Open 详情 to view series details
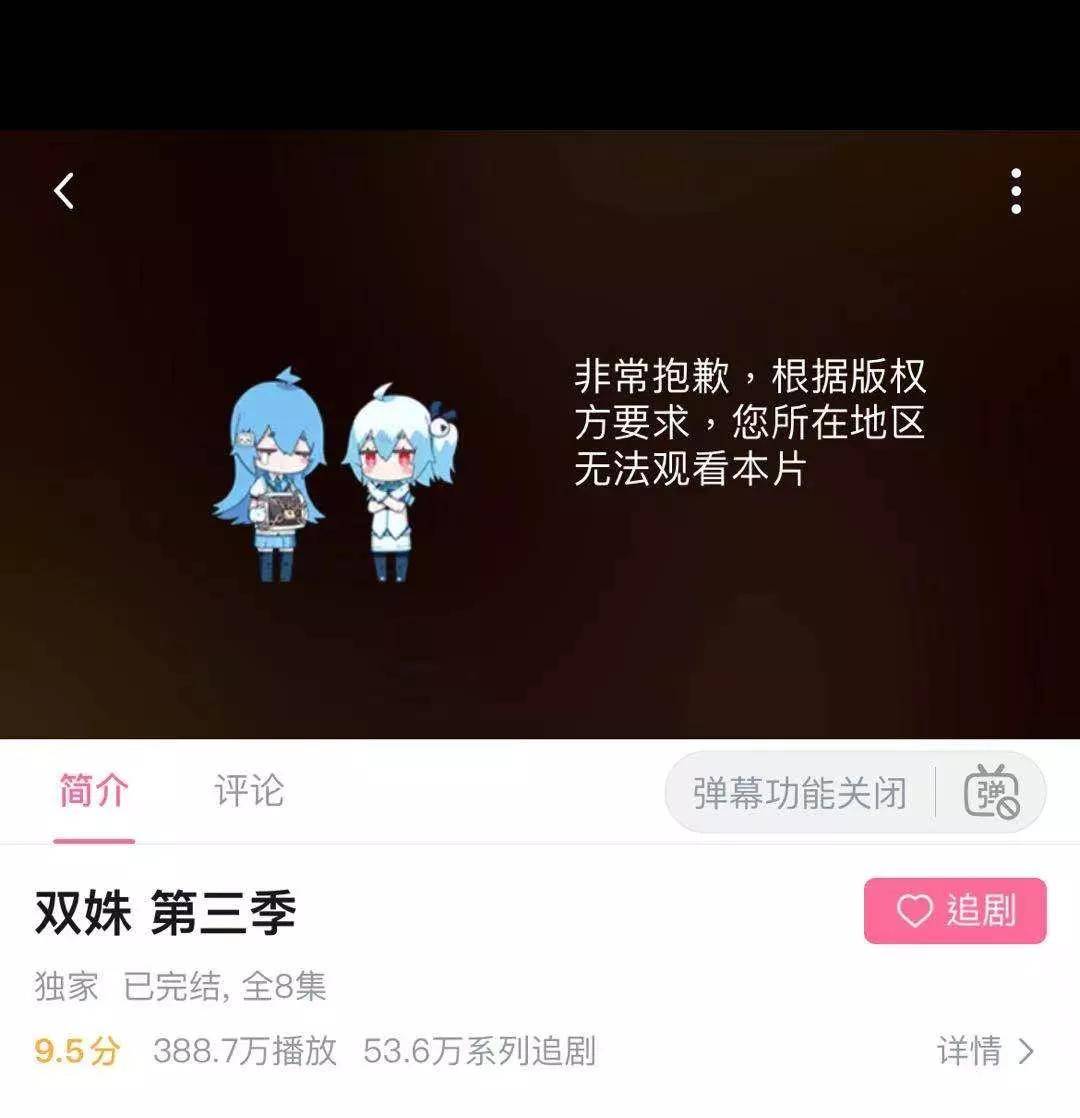 [985, 1051]
